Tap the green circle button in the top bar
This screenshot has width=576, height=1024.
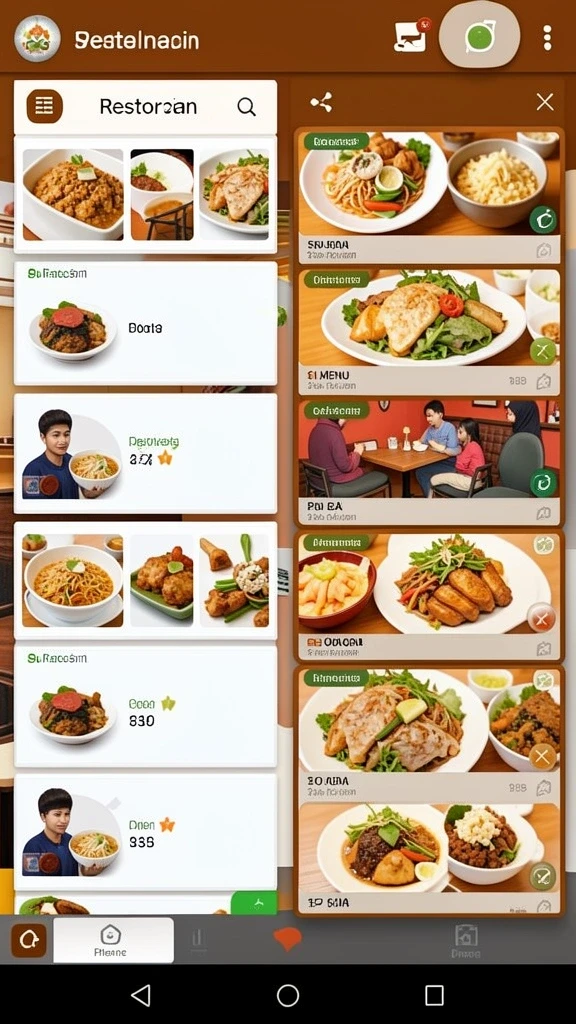[480, 35]
